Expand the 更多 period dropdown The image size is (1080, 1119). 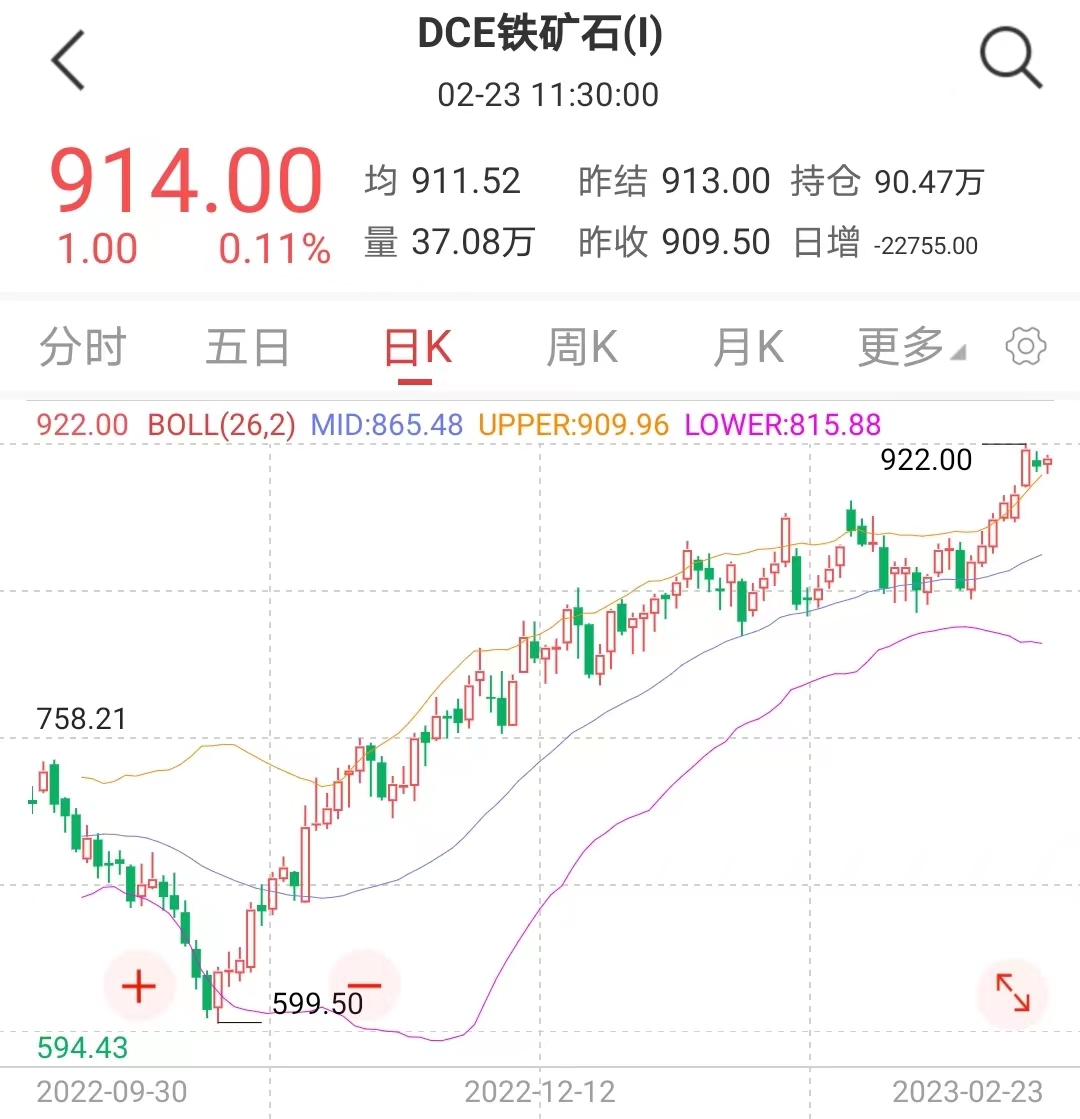tap(910, 348)
